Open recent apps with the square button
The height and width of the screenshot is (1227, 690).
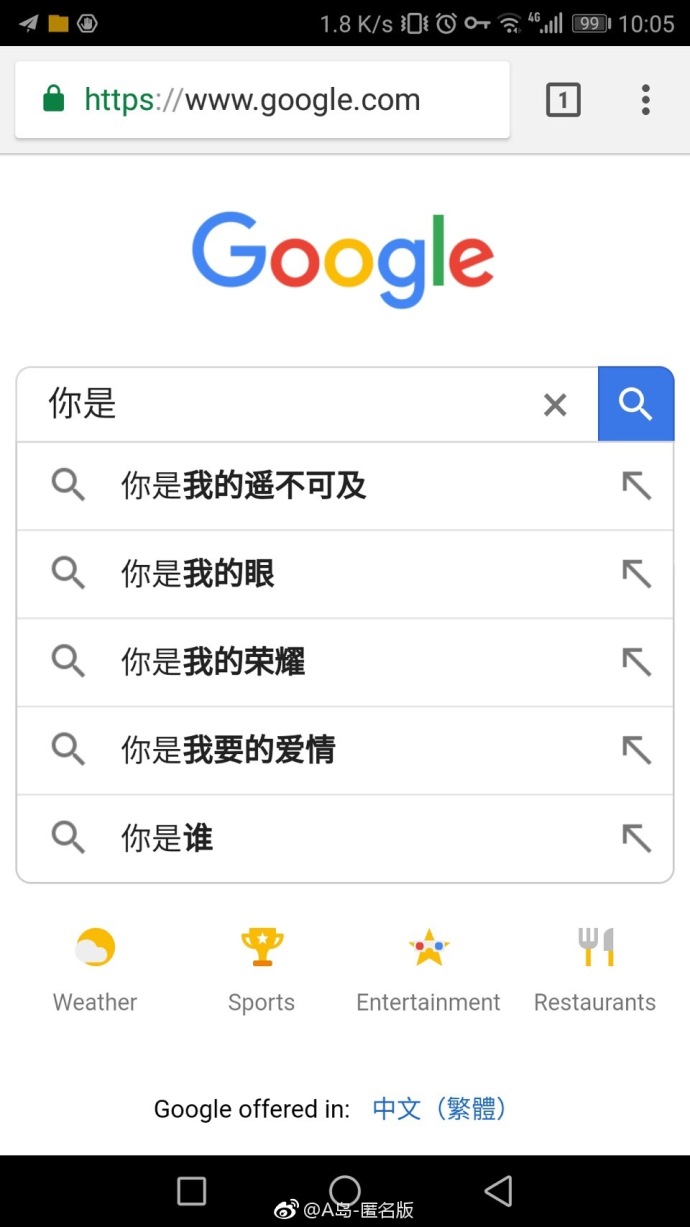[x=191, y=1190]
